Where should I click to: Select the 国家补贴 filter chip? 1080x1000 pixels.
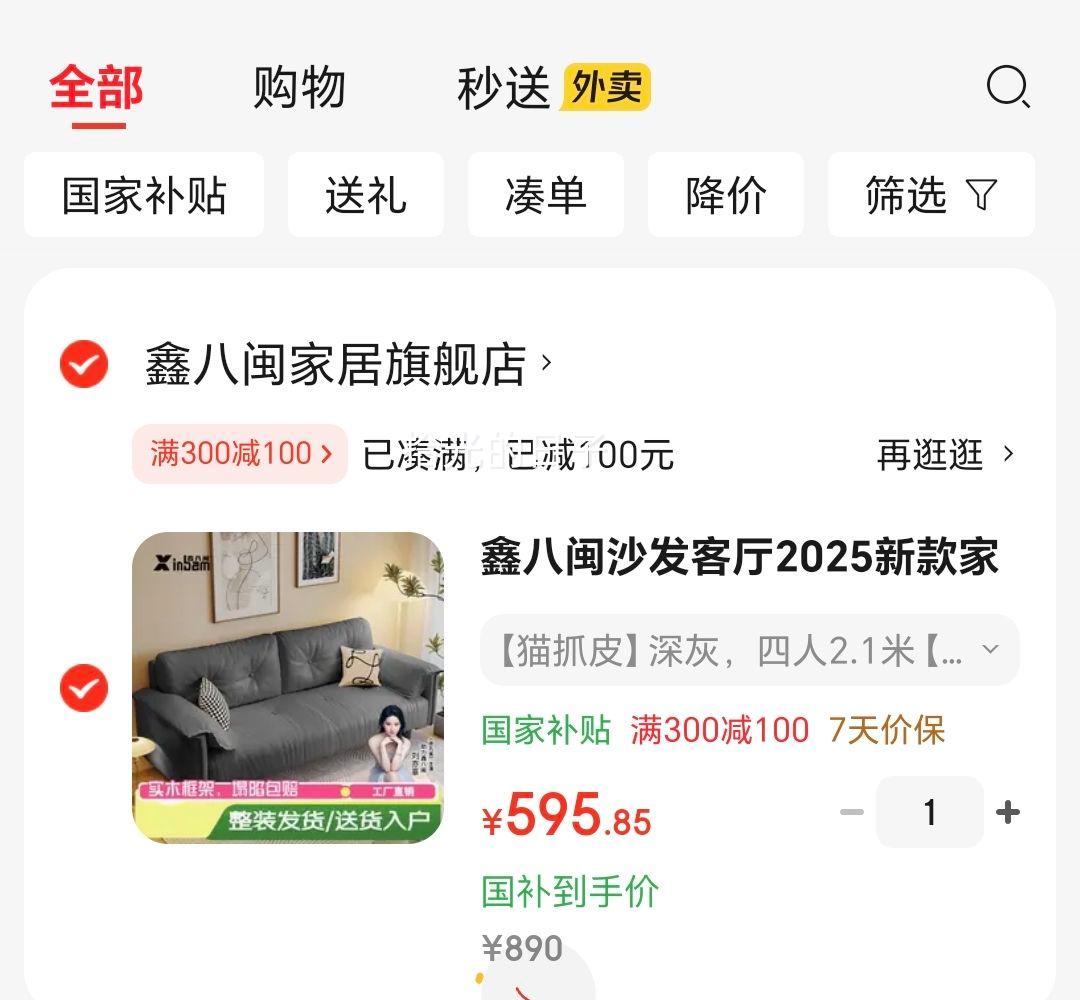(x=144, y=195)
